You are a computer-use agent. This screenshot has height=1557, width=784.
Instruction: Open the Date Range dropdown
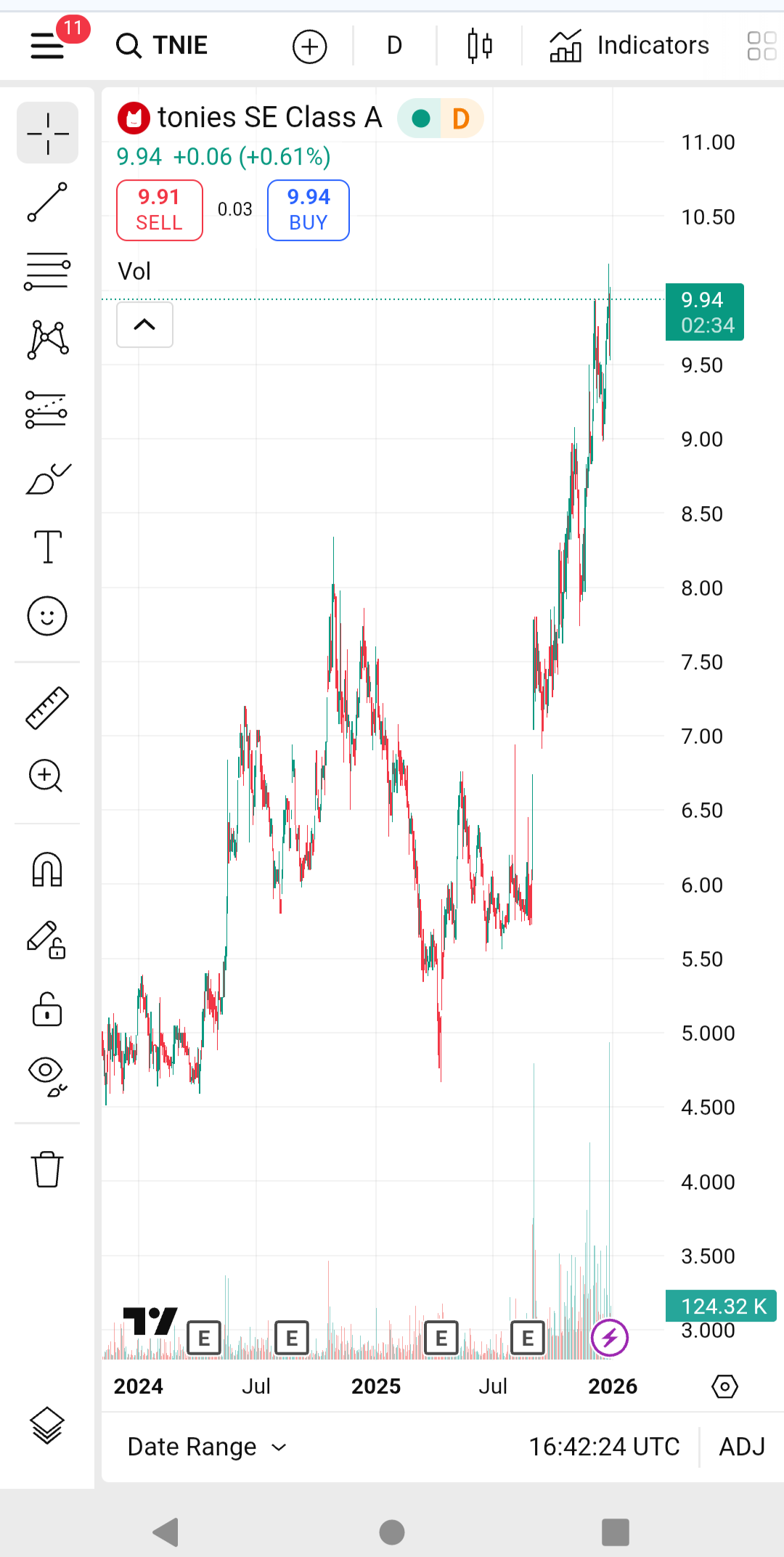[207, 1447]
